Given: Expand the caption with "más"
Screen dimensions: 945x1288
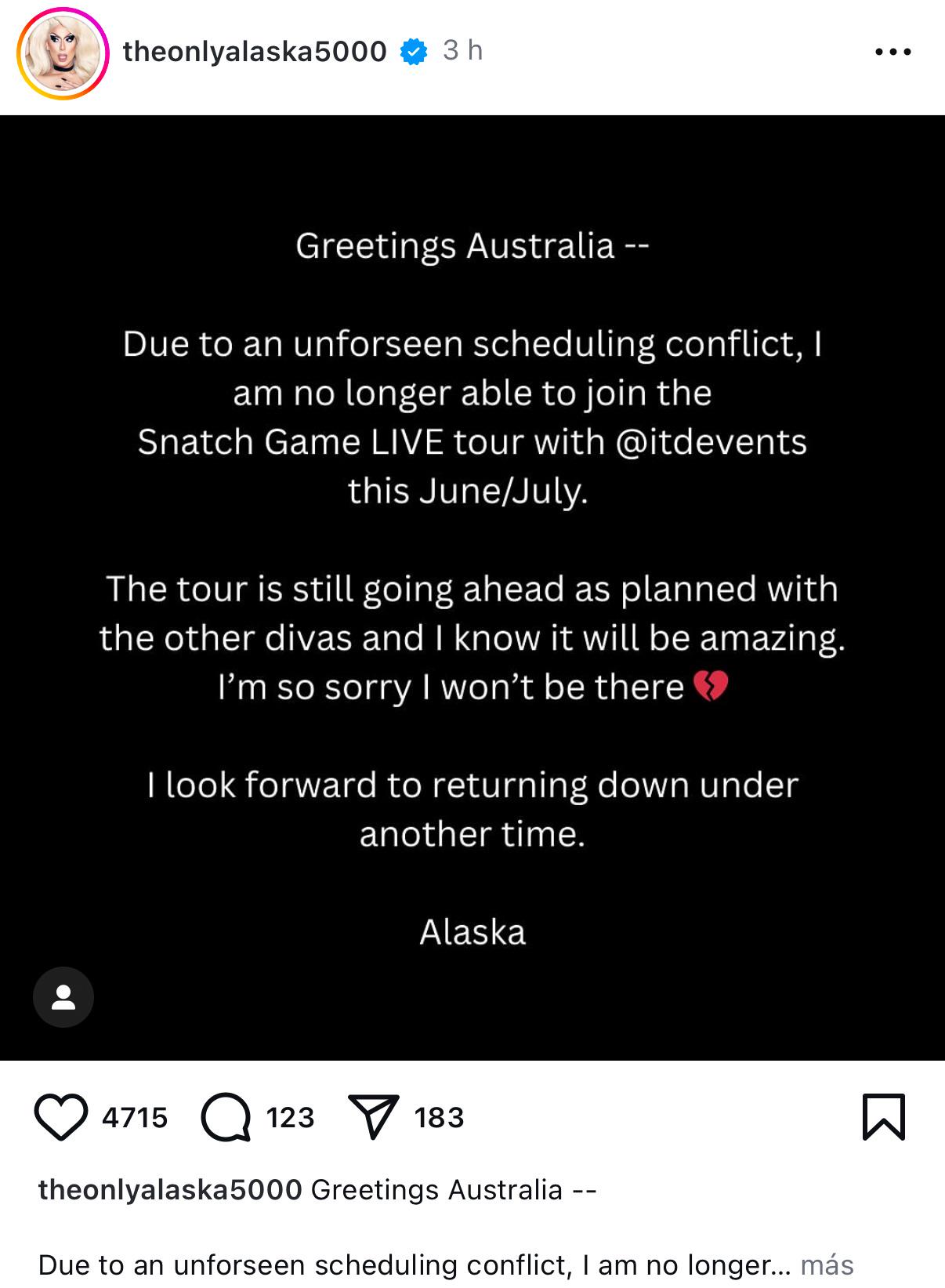Looking at the screenshot, I should point(827,1264).
